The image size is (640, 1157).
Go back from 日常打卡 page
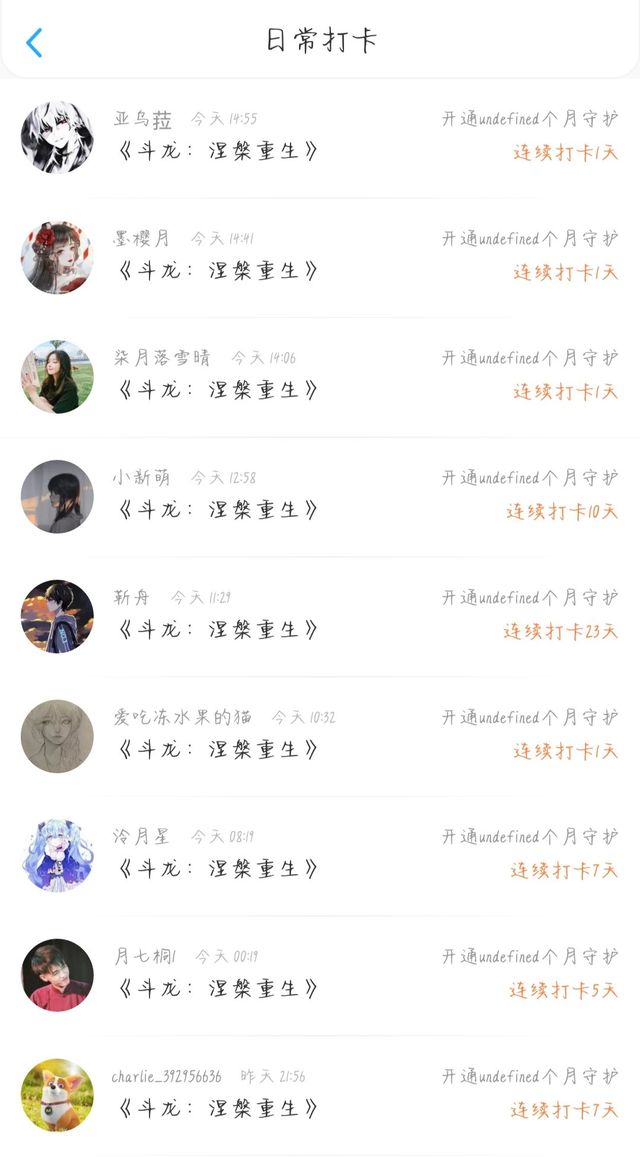tap(34, 43)
